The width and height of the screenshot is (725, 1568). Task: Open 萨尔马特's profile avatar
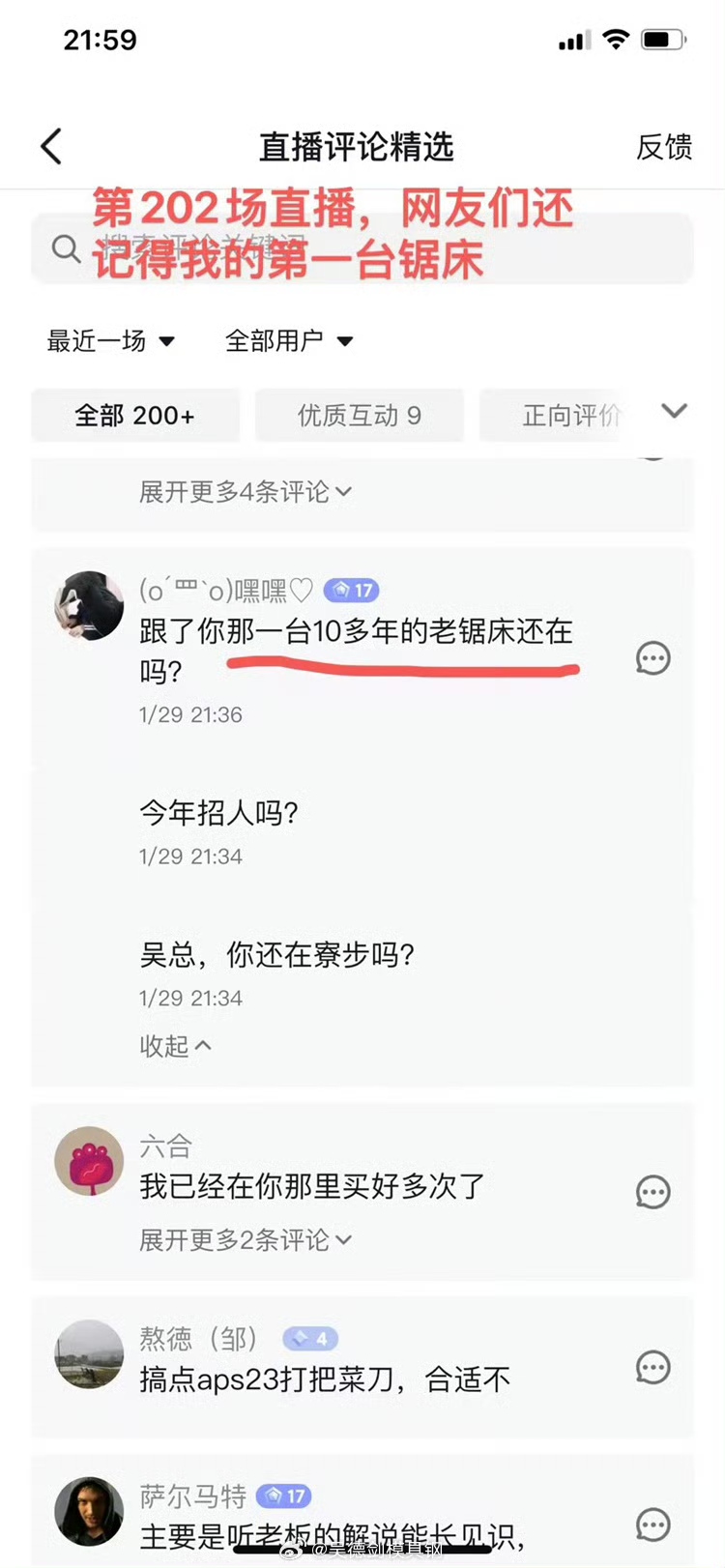89,1511
